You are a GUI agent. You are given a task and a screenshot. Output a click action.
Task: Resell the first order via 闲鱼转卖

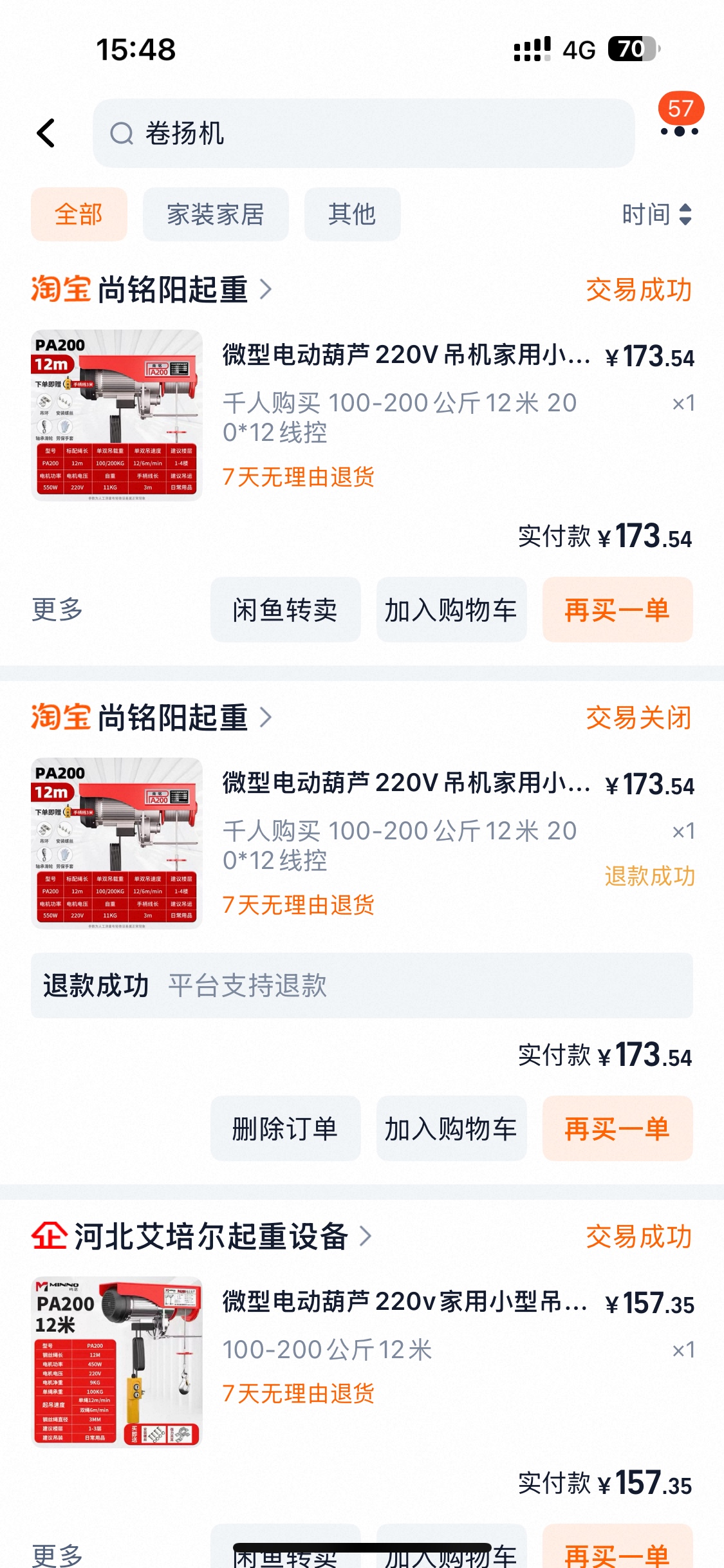point(285,610)
